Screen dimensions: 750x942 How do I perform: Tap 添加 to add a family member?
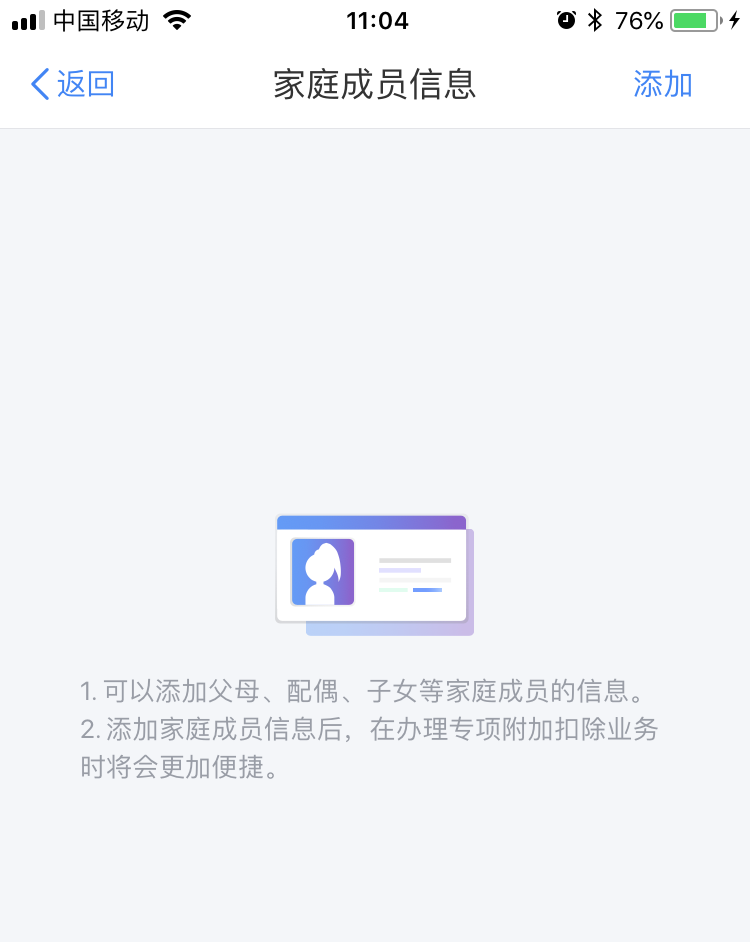[663, 85]
